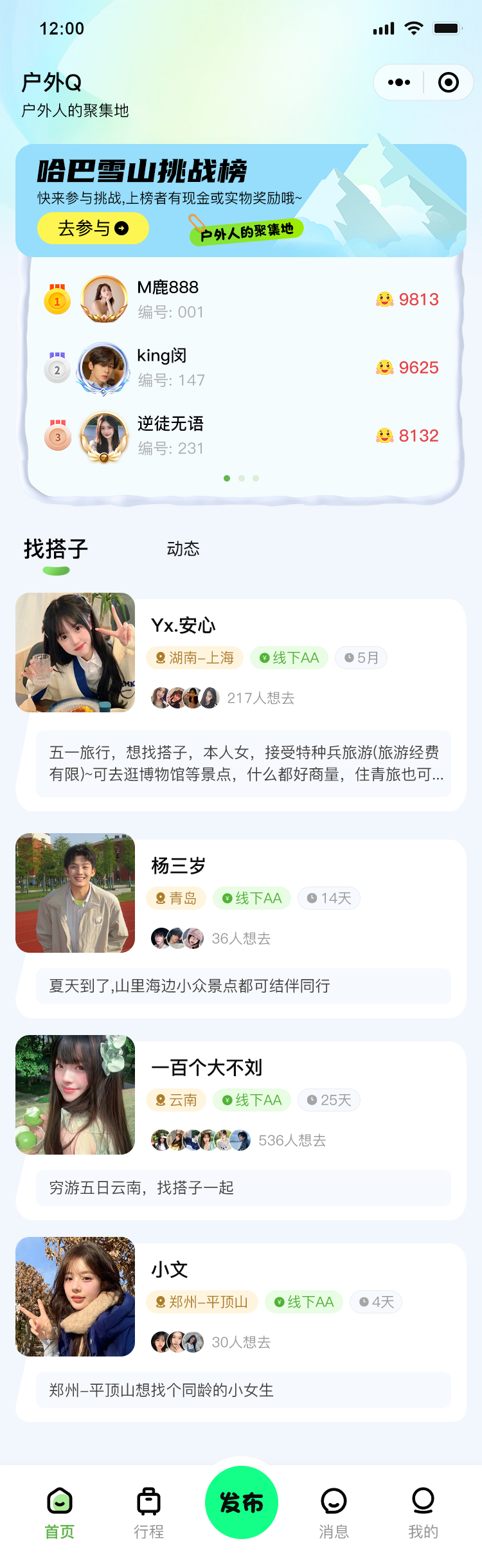Select the 找搭子 tab
482x1568 pixels.
(56, 549)
